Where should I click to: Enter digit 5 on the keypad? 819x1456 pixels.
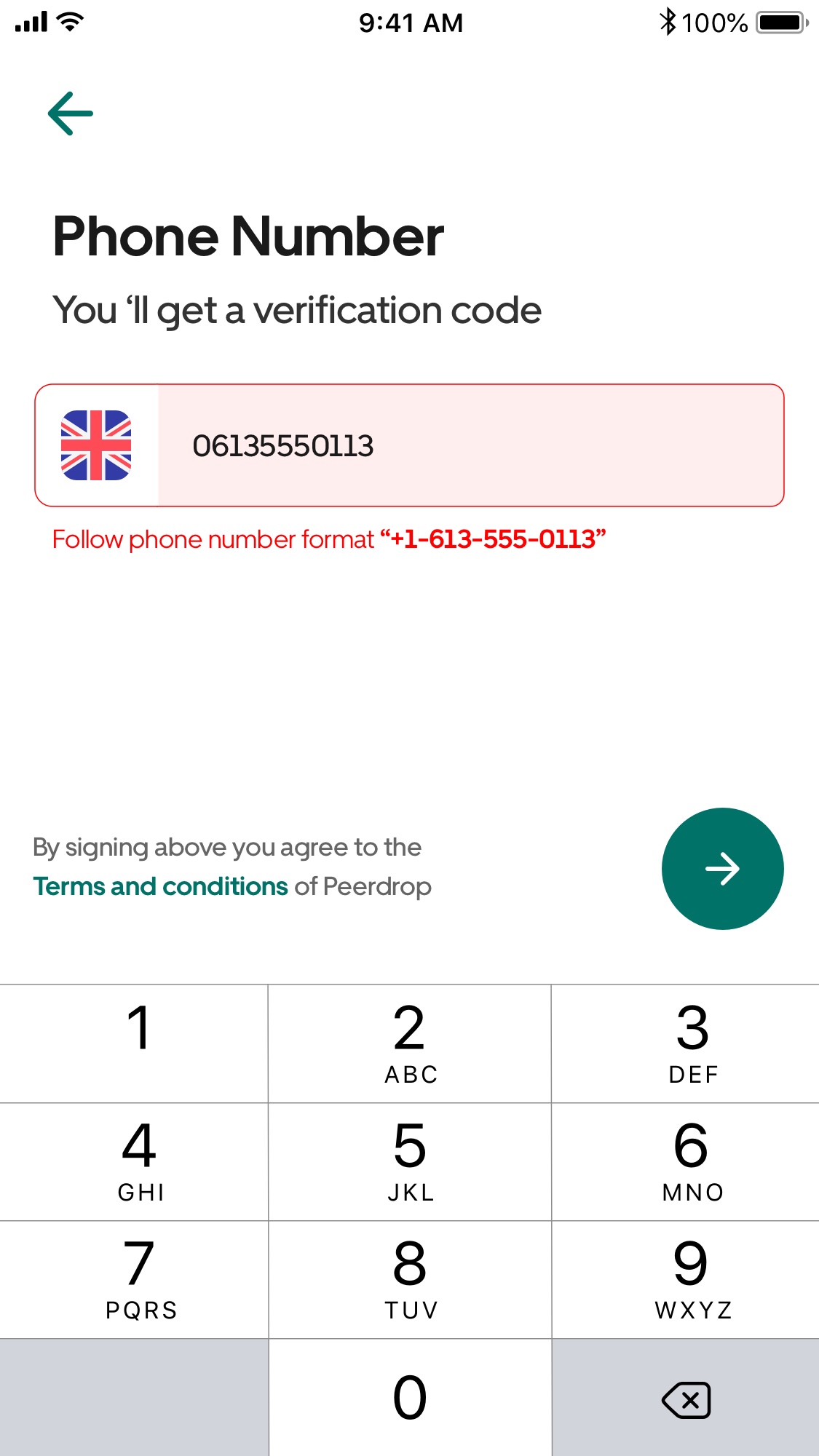coord(410,1162)
